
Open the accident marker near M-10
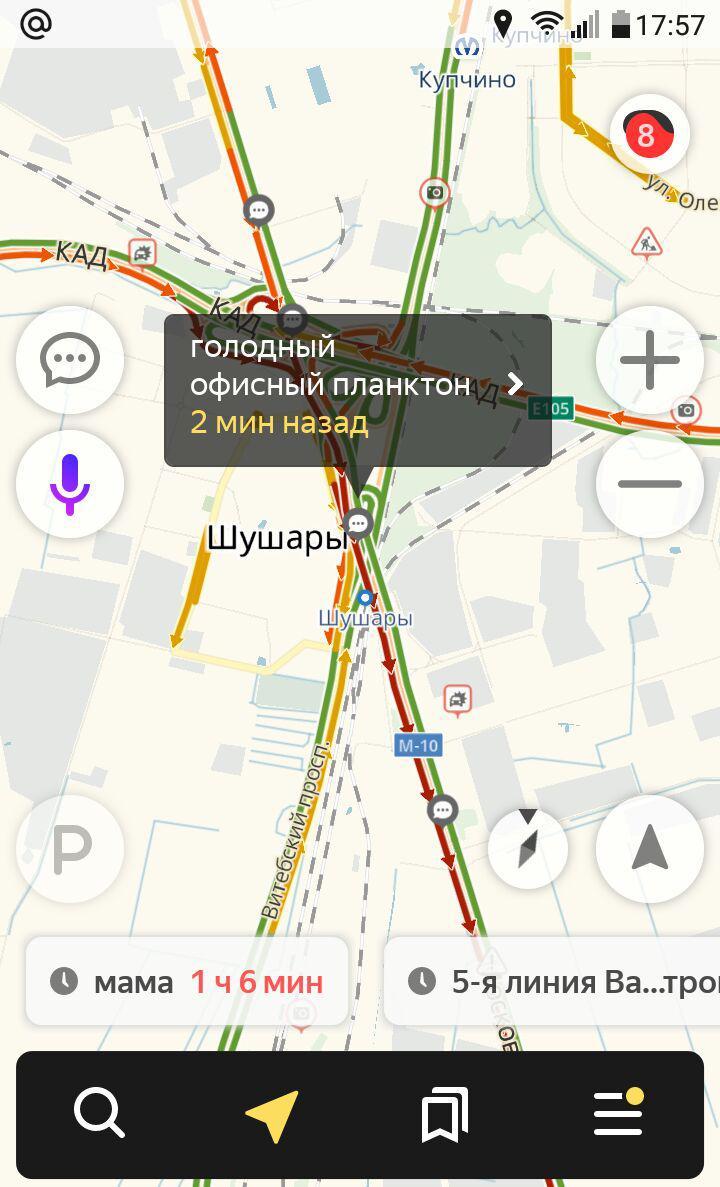pyautogui.click(x=457, y=700)
